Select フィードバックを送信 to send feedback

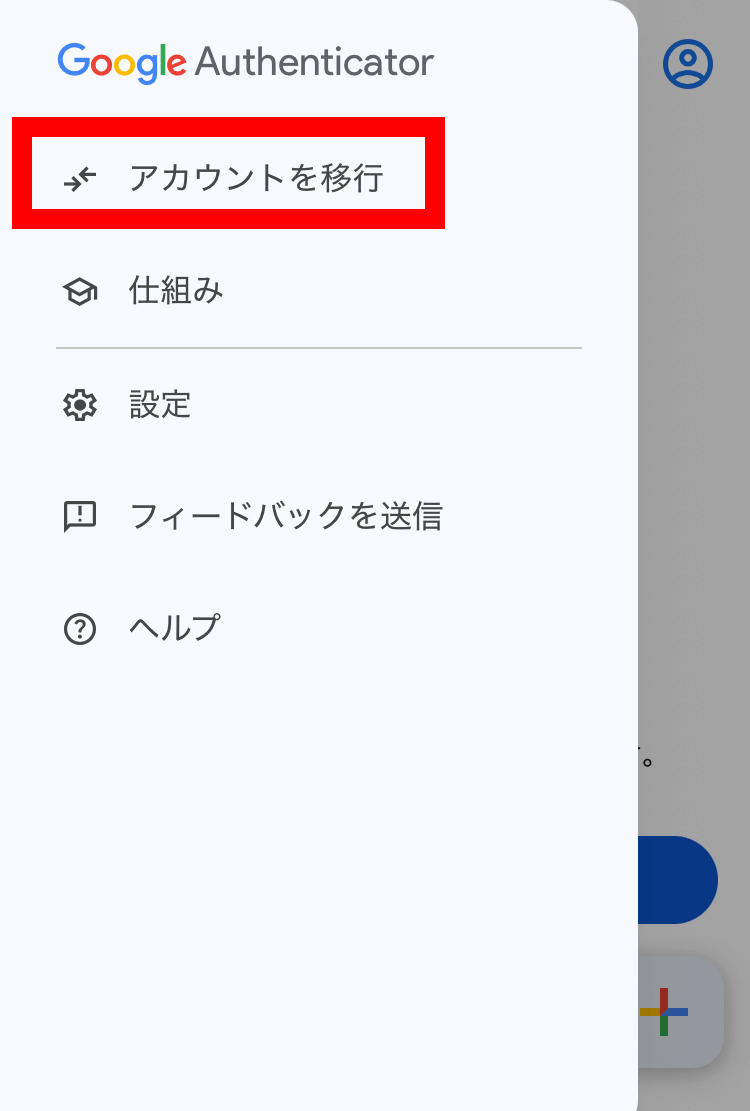click(x=285, y=516)
